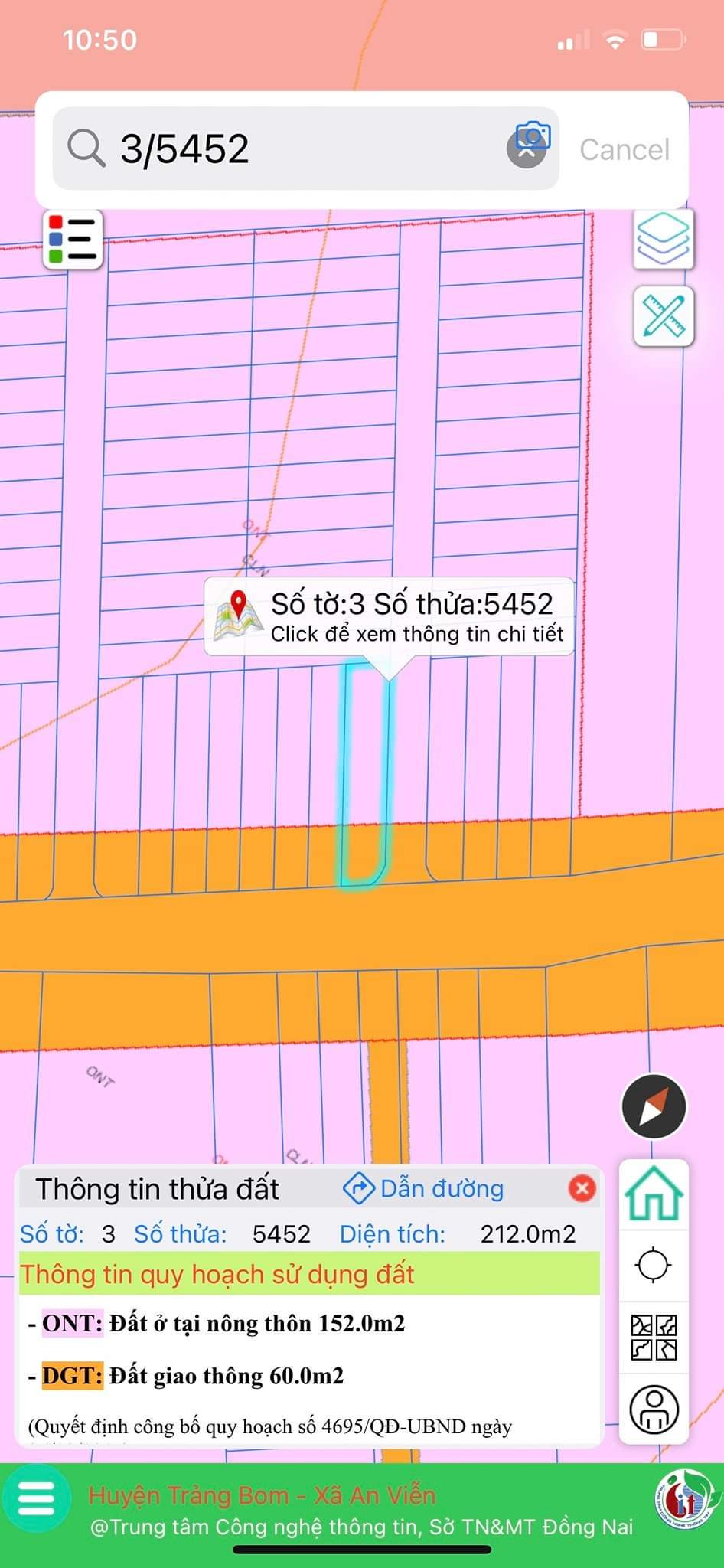Viewport: 724px width, 1568px height.
Task: Open the green hamburger menu
Action: coord(34,1498)
